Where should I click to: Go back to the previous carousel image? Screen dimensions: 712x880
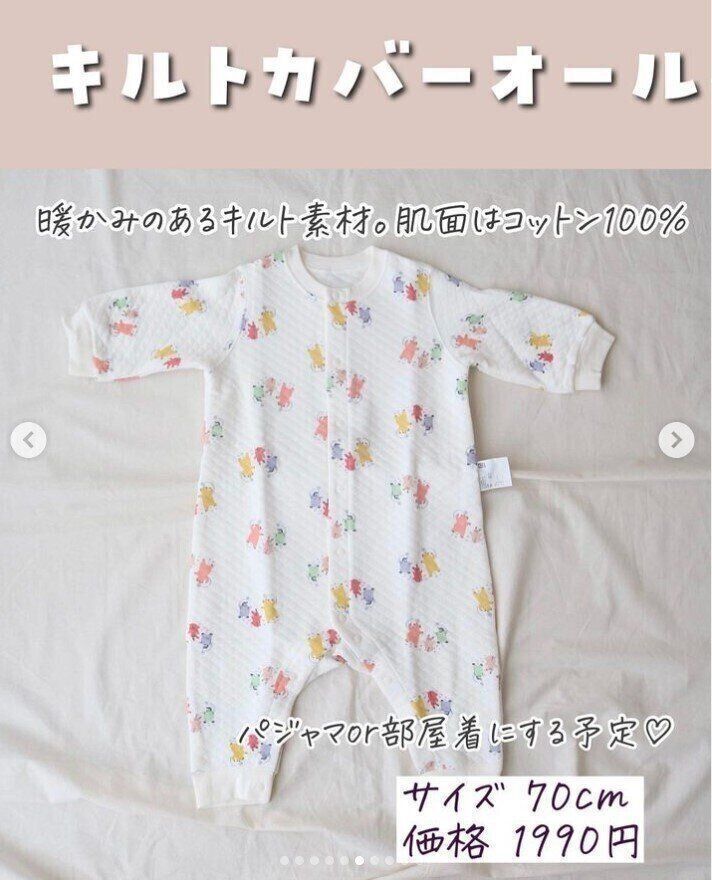(29, 440)
